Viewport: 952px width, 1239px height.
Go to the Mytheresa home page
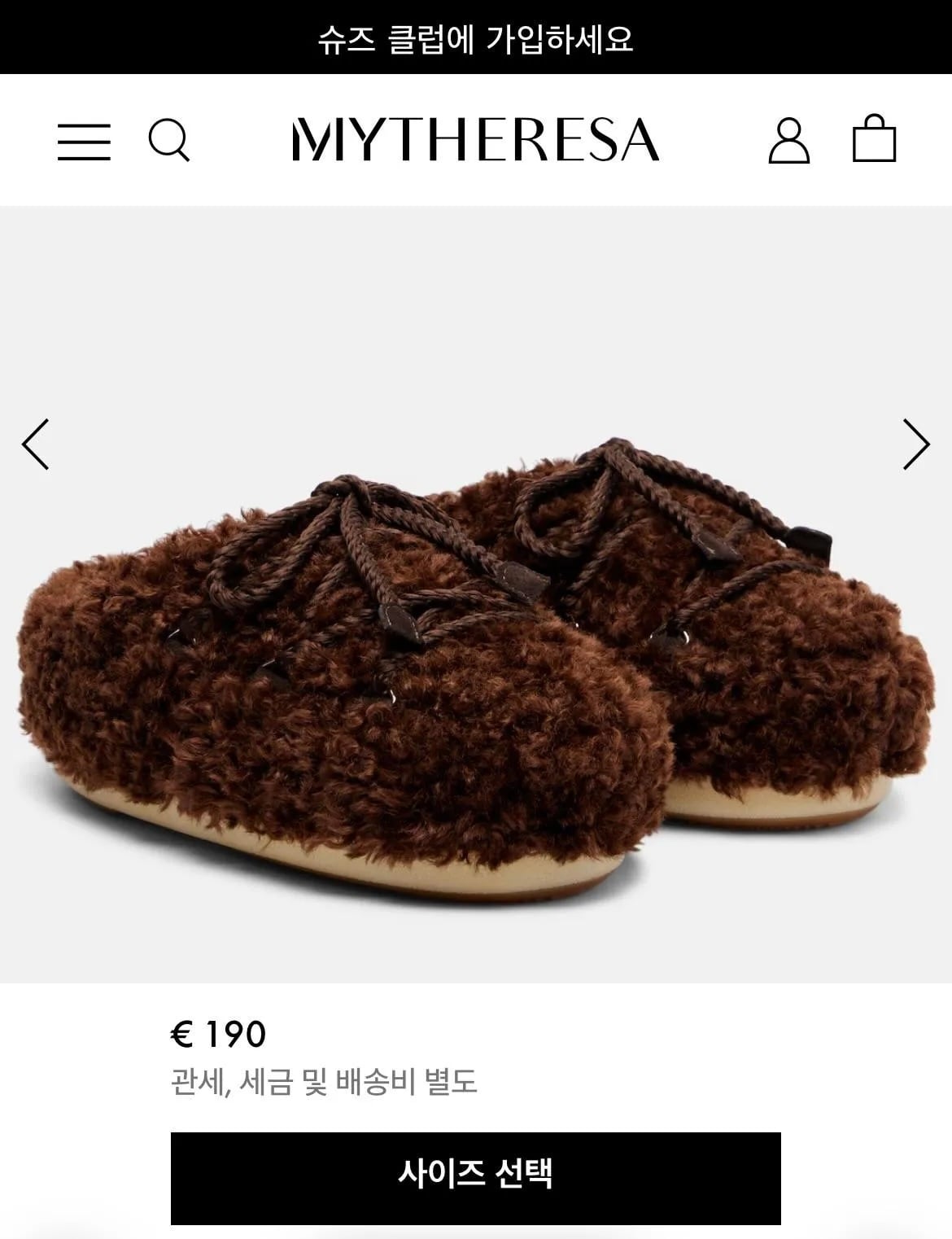pyautogui.click(x=475, y=139)
